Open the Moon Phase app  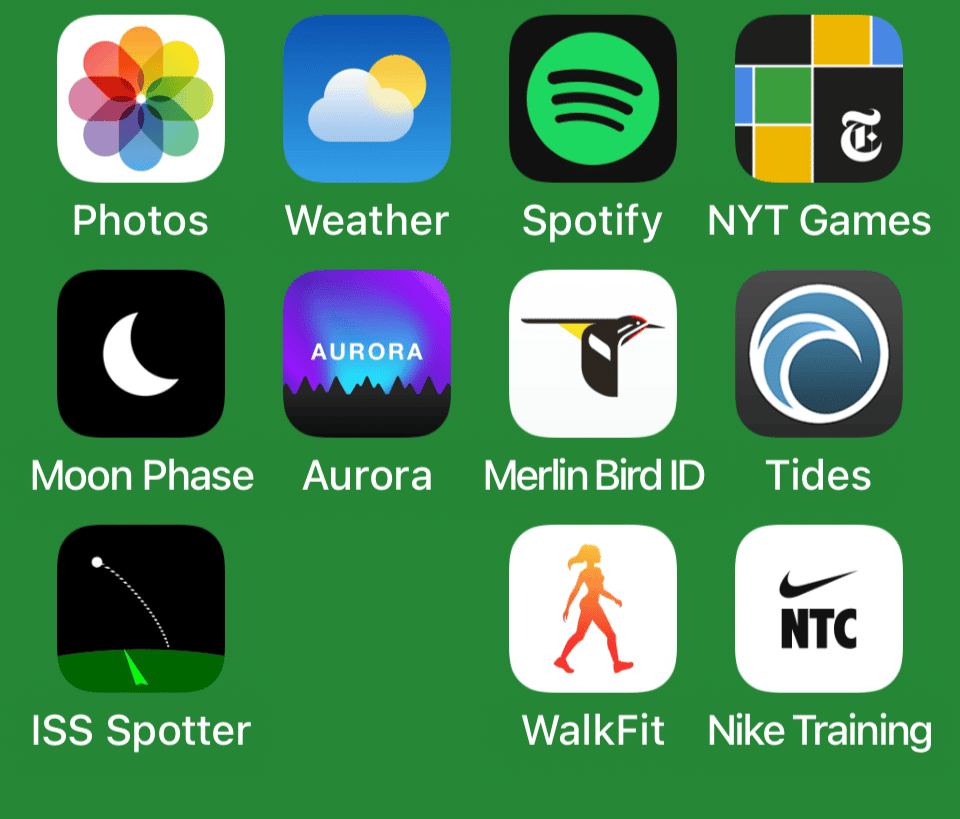[x=141, y=354]
